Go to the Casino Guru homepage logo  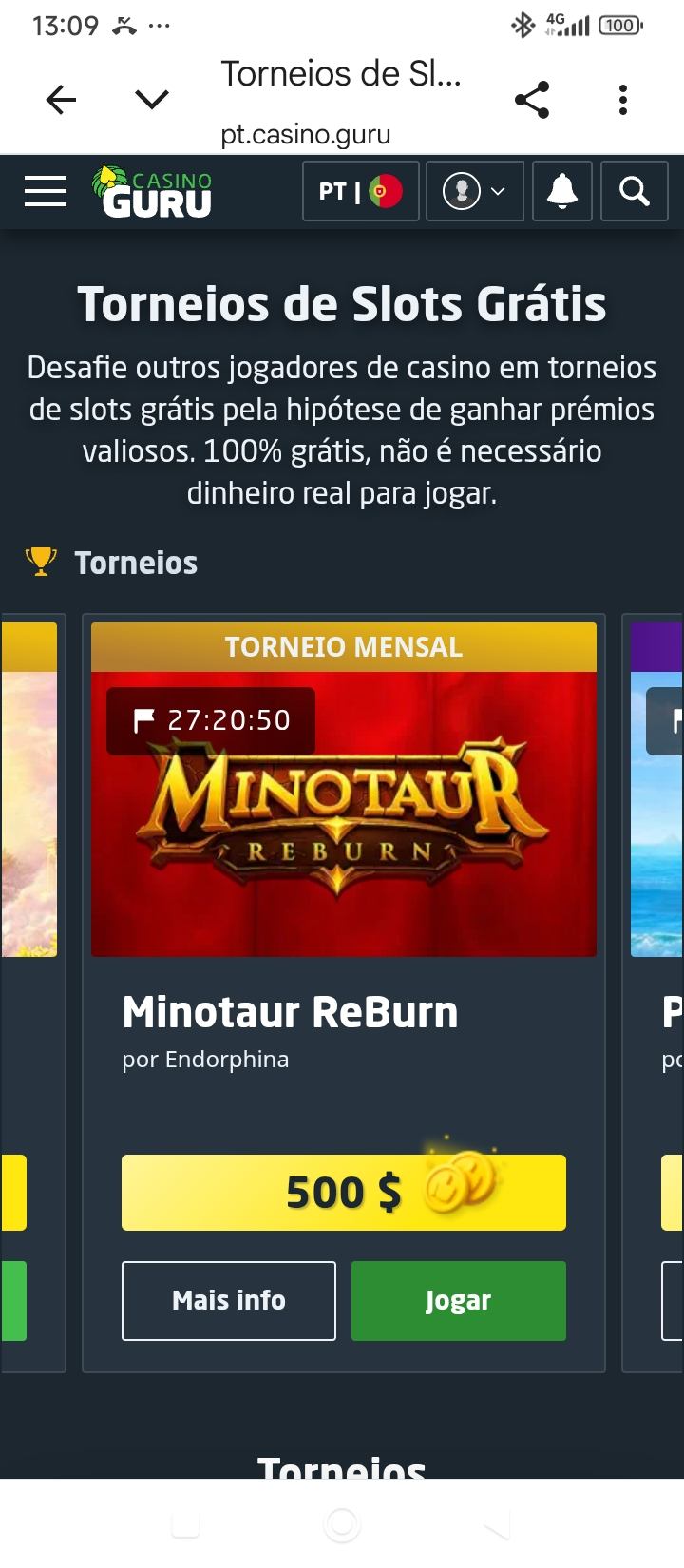(152, 191)
